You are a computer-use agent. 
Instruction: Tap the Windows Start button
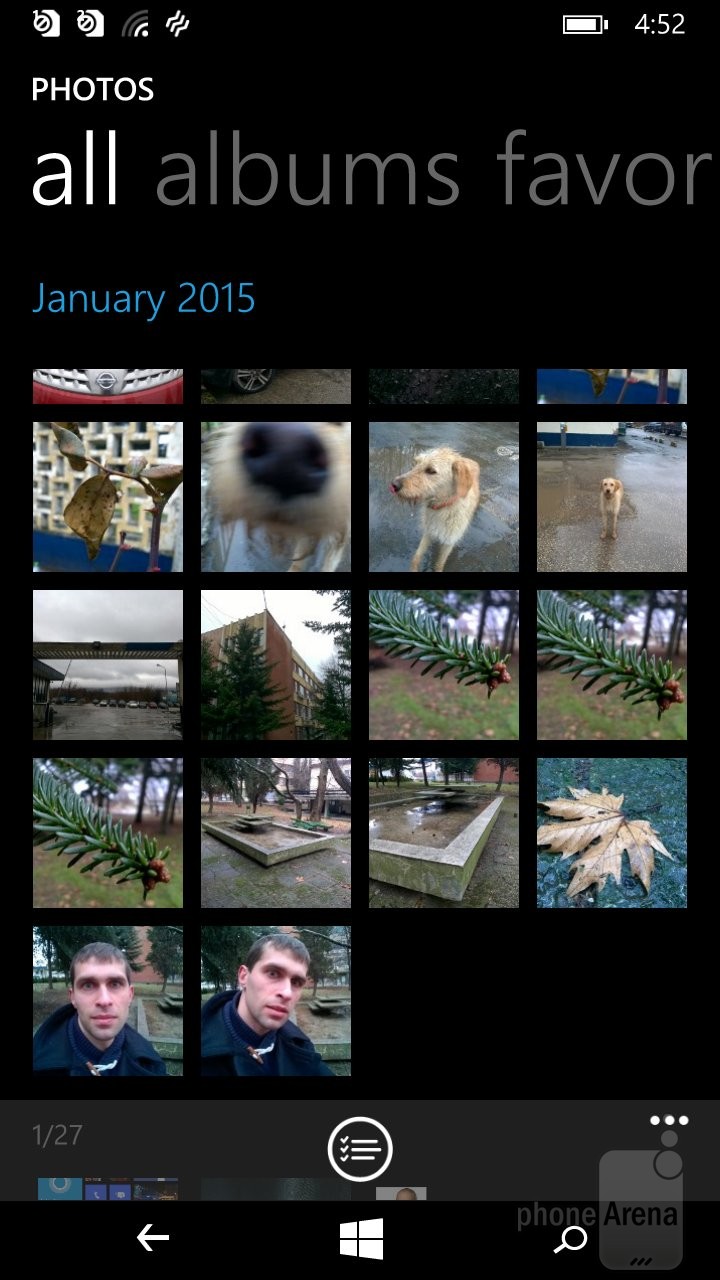click(x=361, y=1240)
